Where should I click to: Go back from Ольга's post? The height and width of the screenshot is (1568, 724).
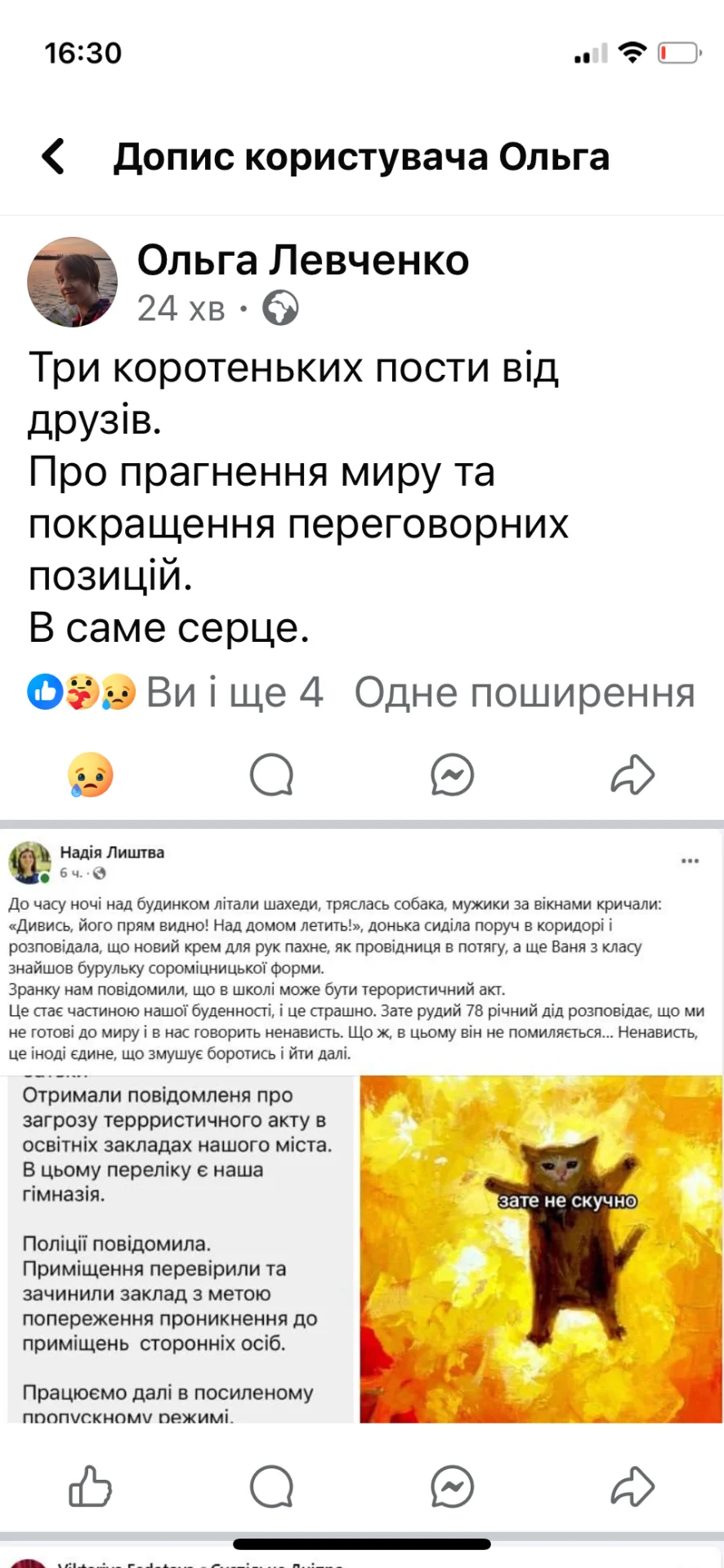(x=54, y=156)
